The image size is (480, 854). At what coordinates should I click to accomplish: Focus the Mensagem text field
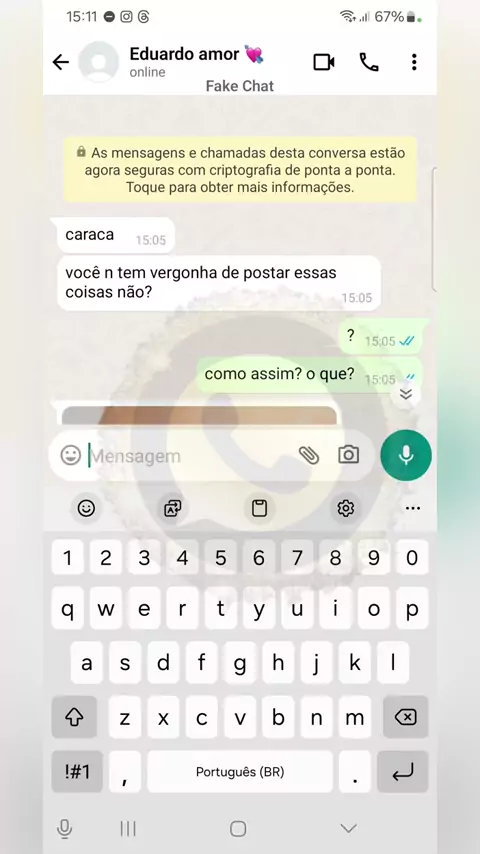[x=191, y=456]
